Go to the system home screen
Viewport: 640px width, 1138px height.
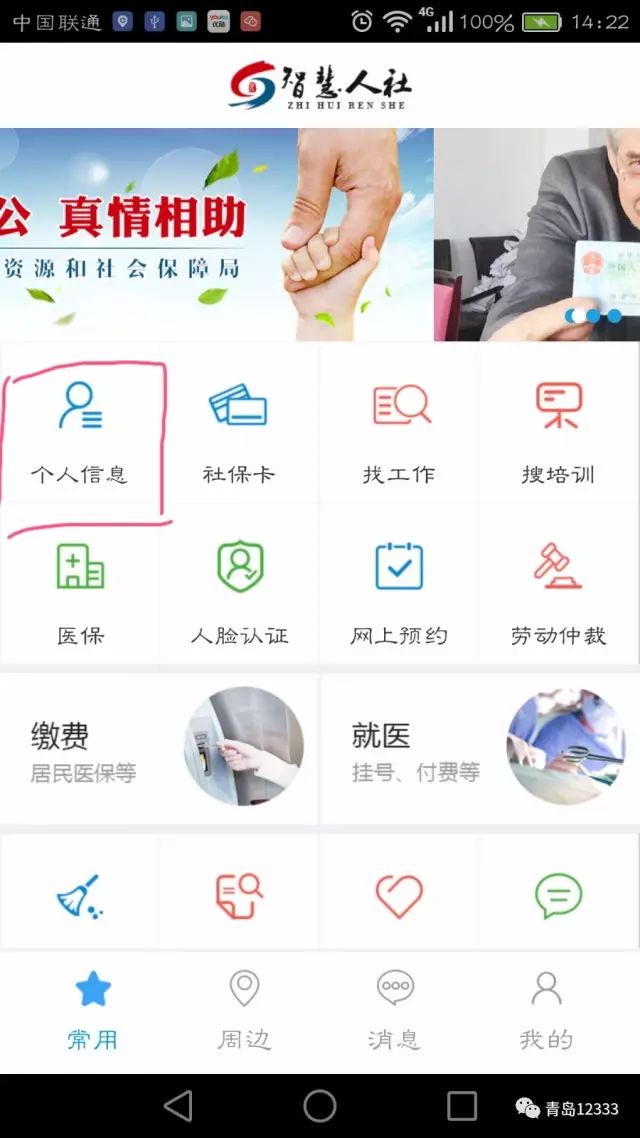(x=320, y=1105)
